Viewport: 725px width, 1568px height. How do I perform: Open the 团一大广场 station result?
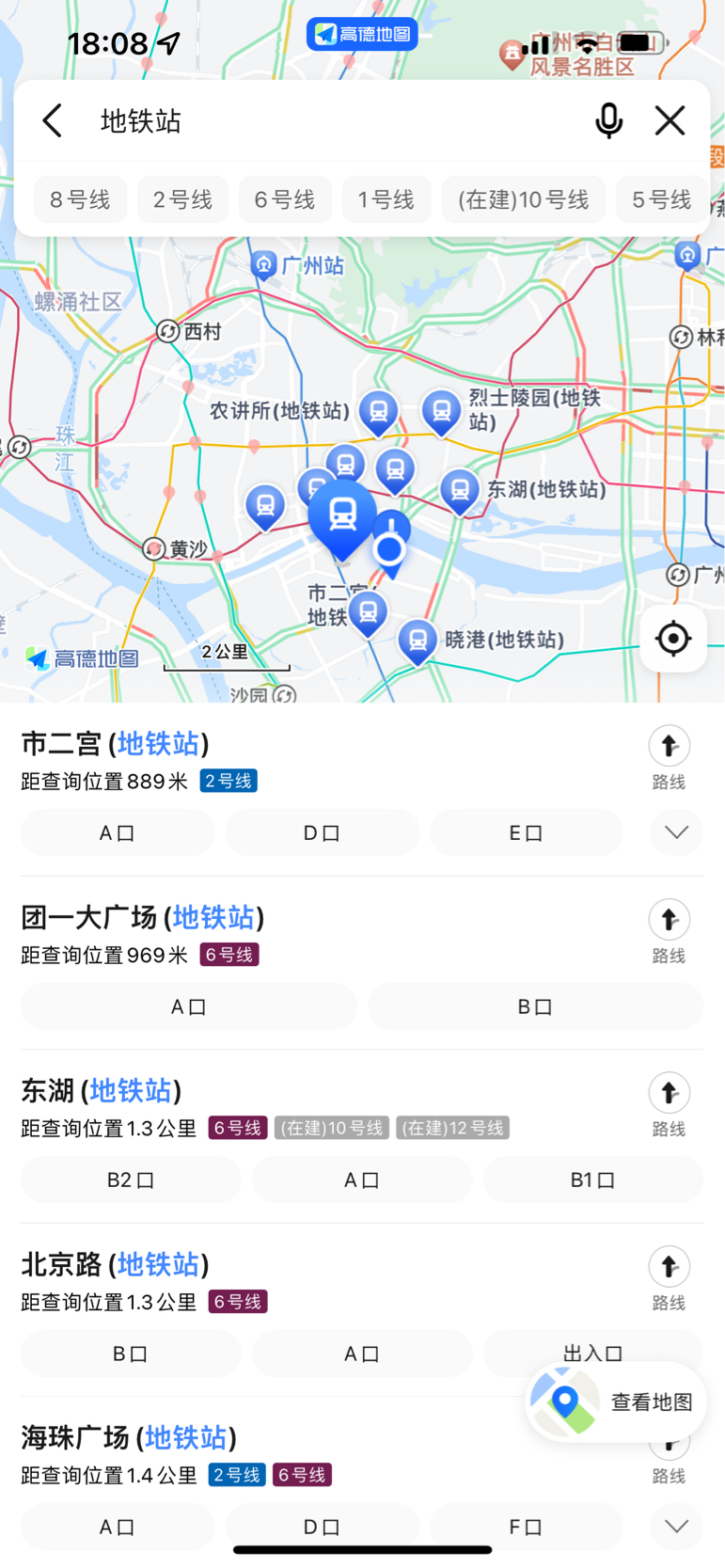(143, 917)
